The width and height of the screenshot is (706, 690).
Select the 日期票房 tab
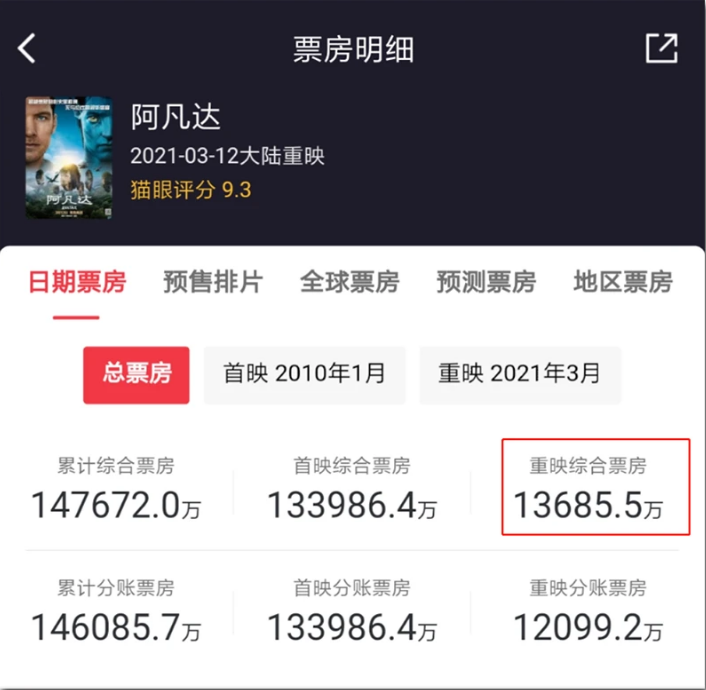click(76, 282)
